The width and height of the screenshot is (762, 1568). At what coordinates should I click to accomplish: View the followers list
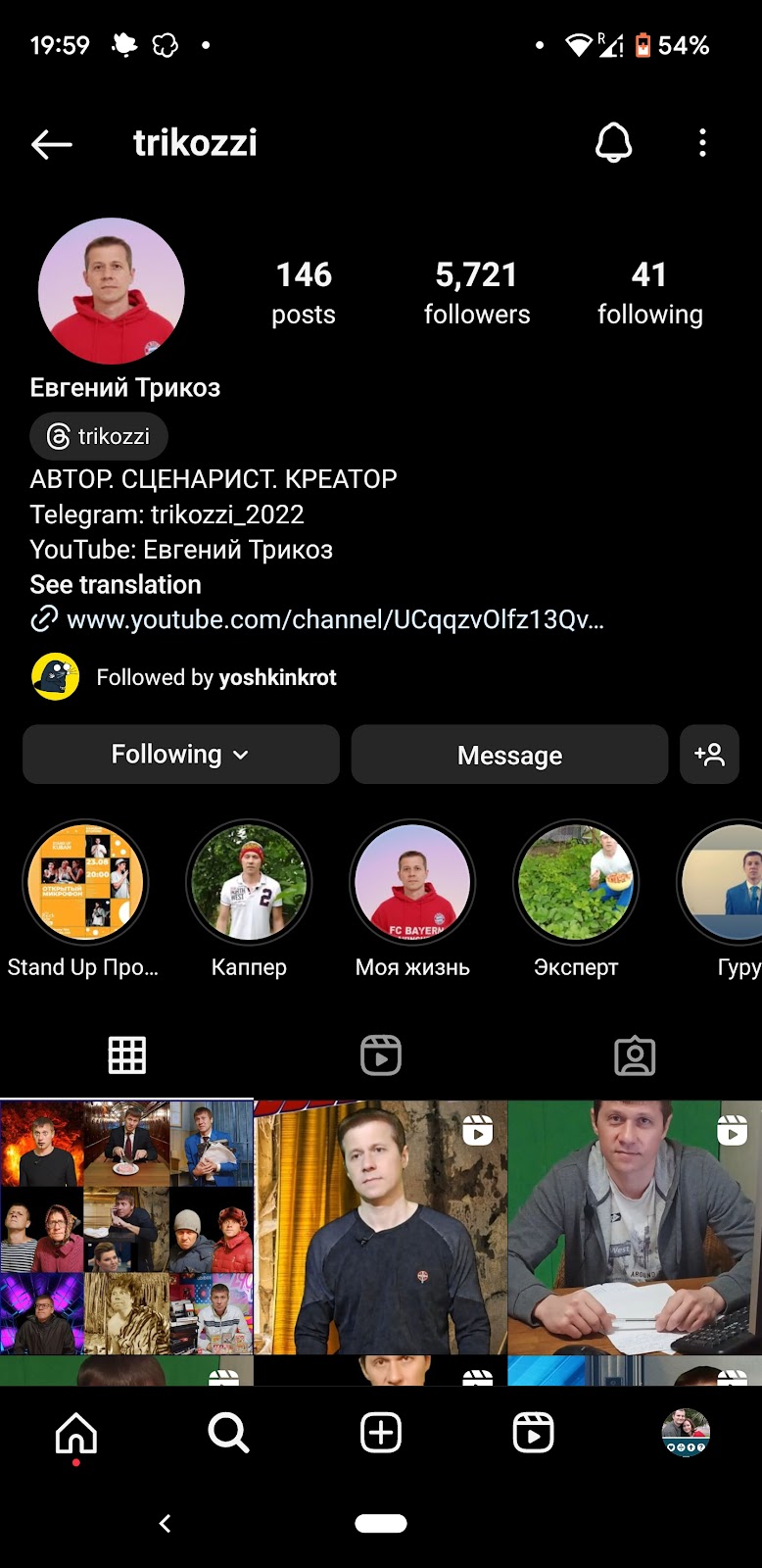tap(477, 292)
